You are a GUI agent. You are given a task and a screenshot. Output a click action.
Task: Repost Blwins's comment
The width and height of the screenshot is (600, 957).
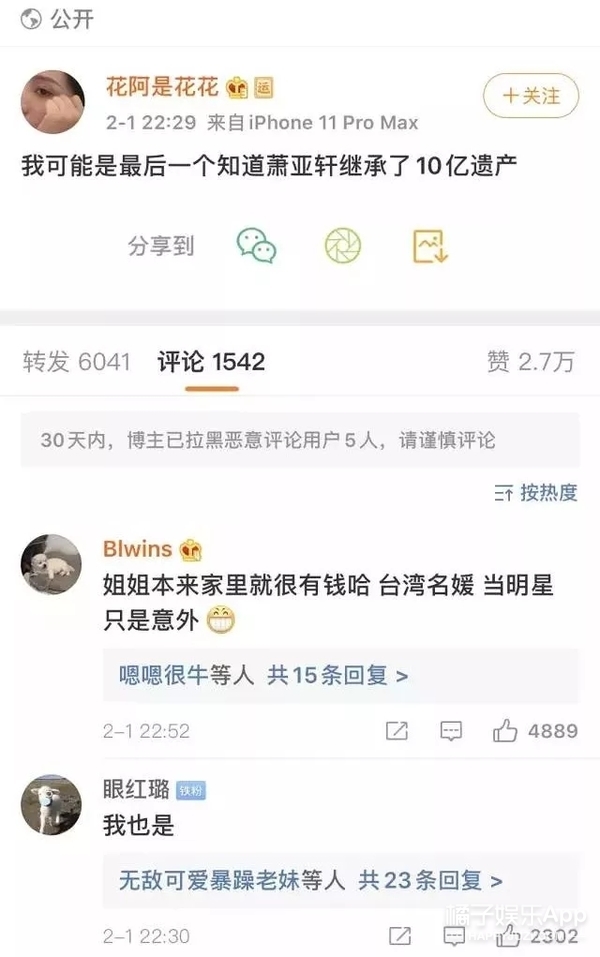pyautogui.click(x=397, y=731)
